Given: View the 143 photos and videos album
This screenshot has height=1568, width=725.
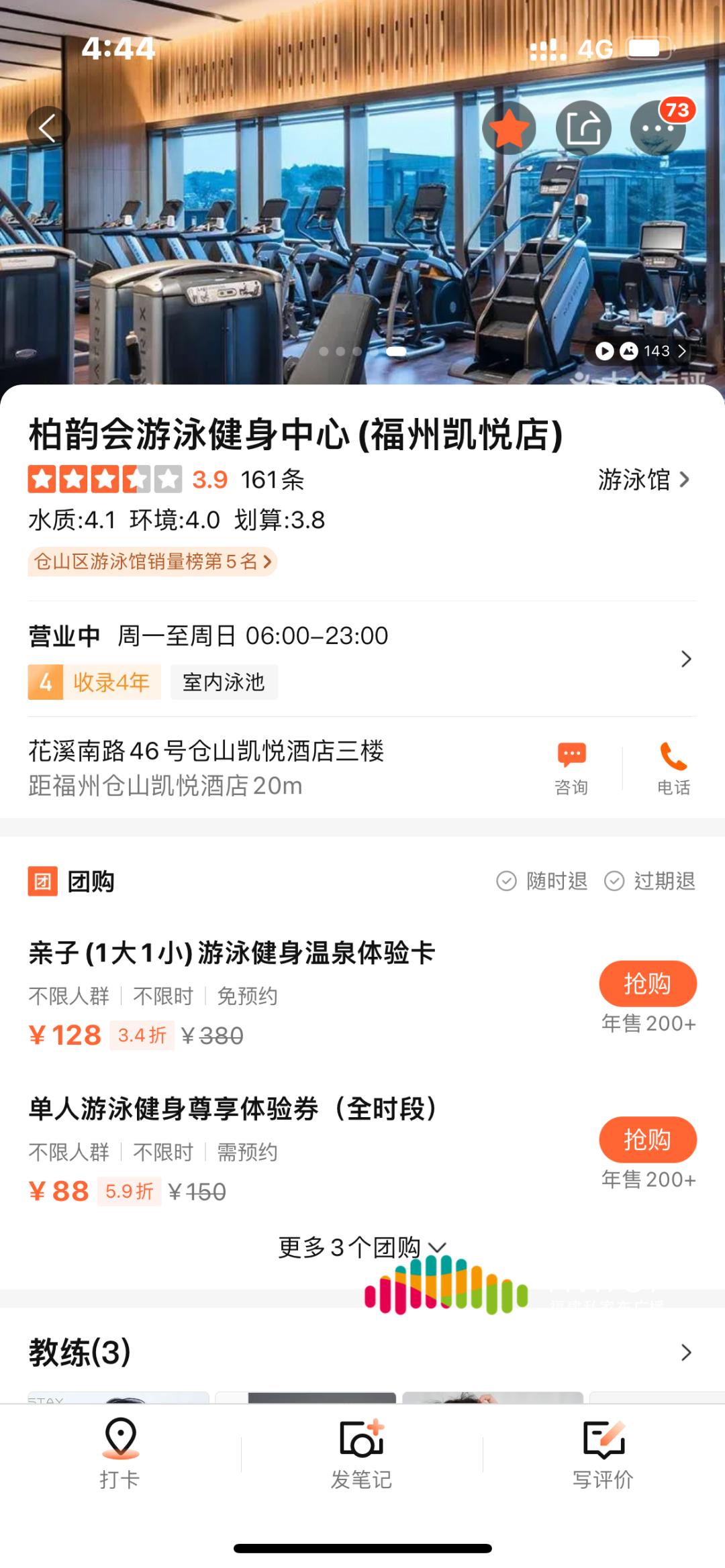Looking at the screenshot, I should [x=642, y=351].
